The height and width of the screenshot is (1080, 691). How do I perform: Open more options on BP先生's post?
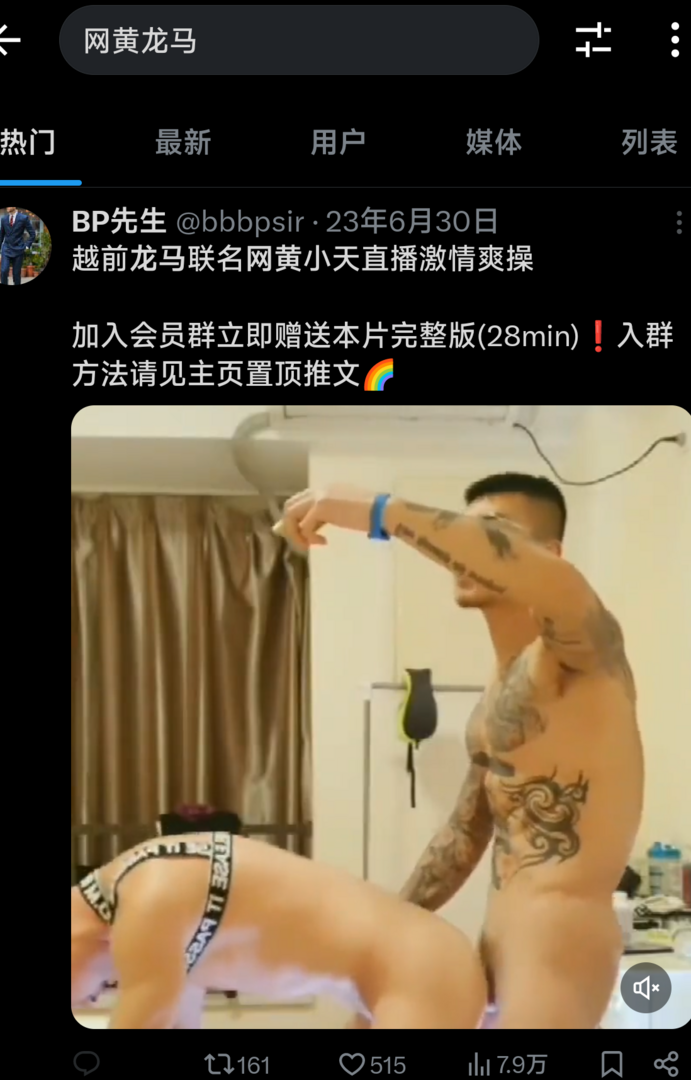pyautogui.click(x=678, y=222)
